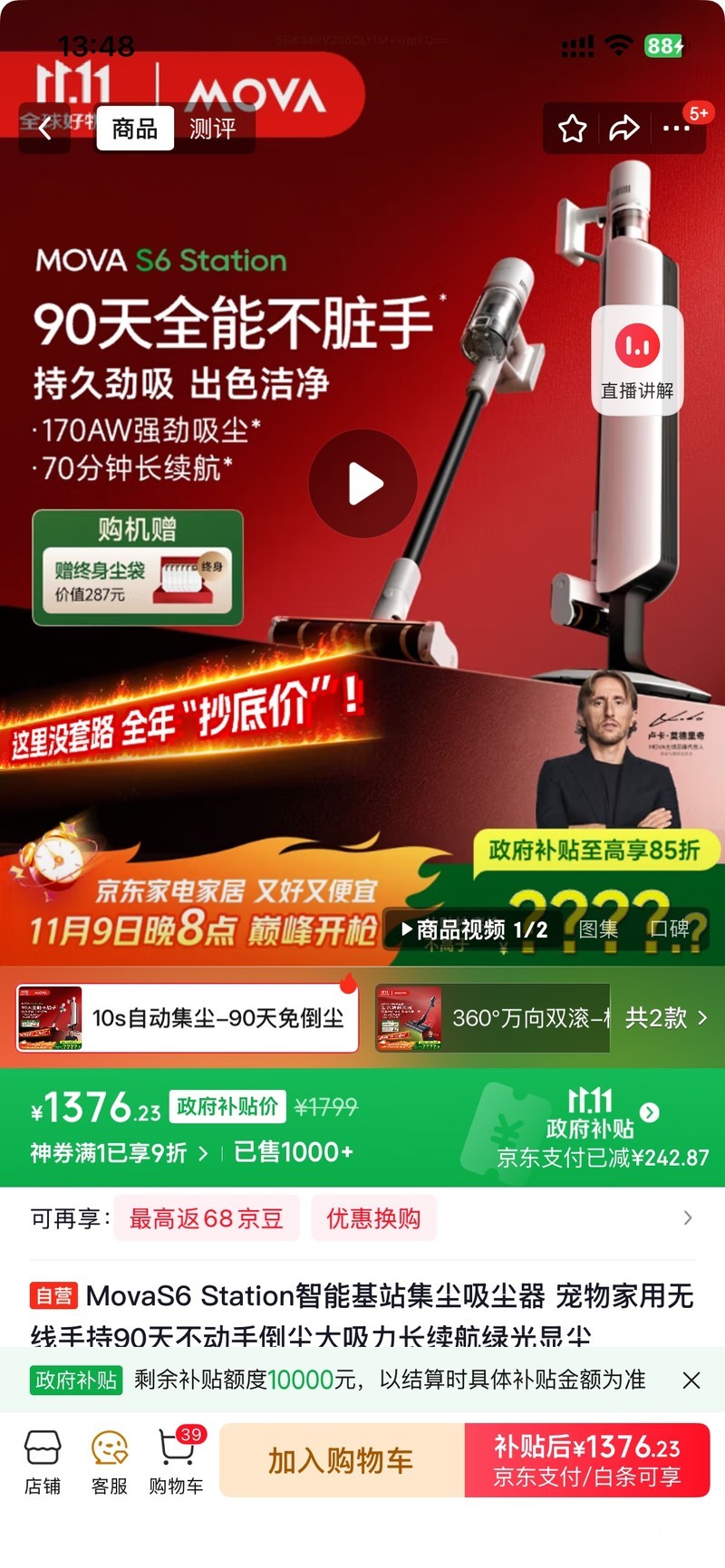Open the three-dot overflow menu
Viewport: 725px width, 1568px height.
coord(676,129)
